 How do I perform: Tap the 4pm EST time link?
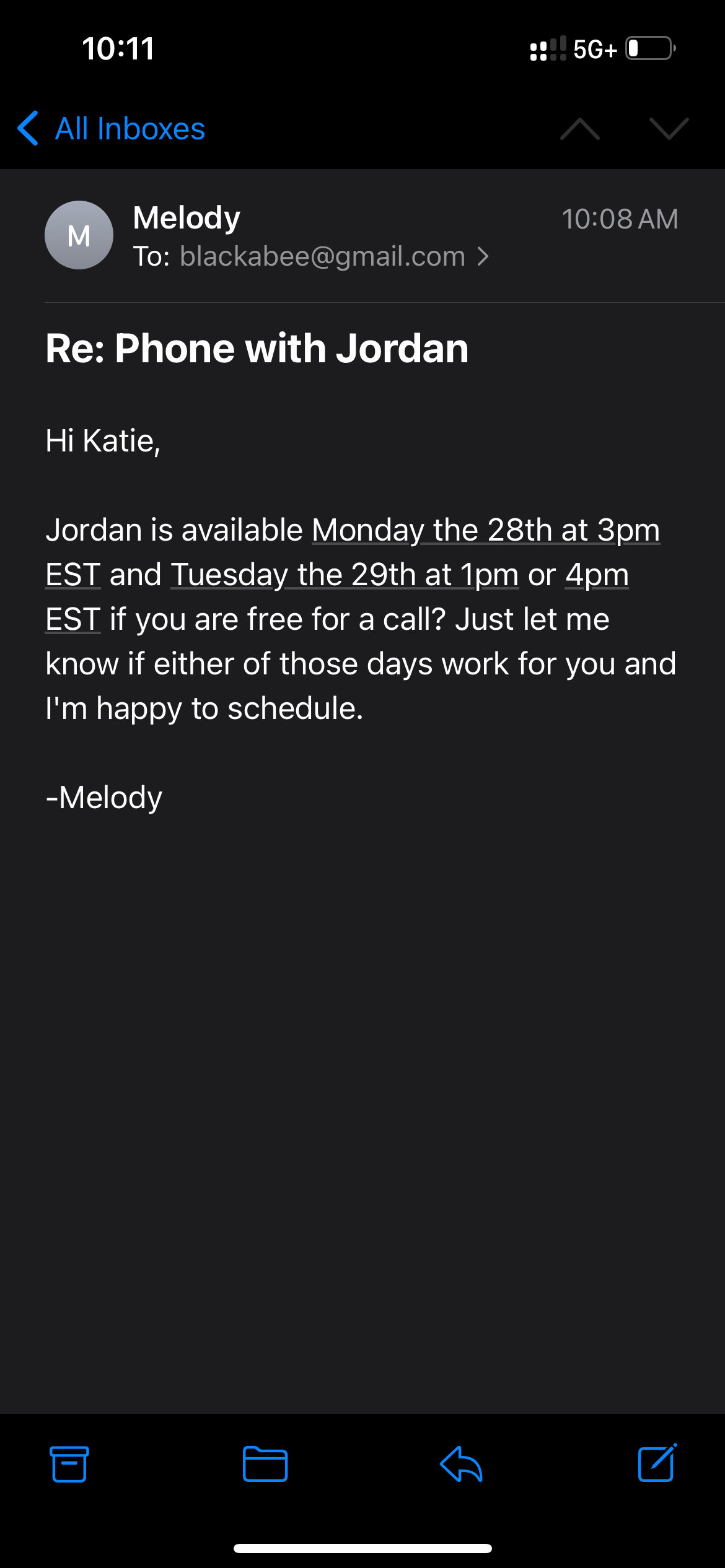[x=596, y=575]
